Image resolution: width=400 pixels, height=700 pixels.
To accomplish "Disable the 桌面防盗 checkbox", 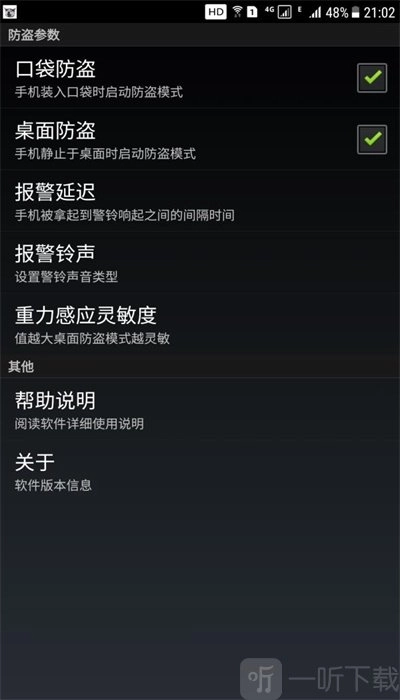I will (x=372, y=139).
